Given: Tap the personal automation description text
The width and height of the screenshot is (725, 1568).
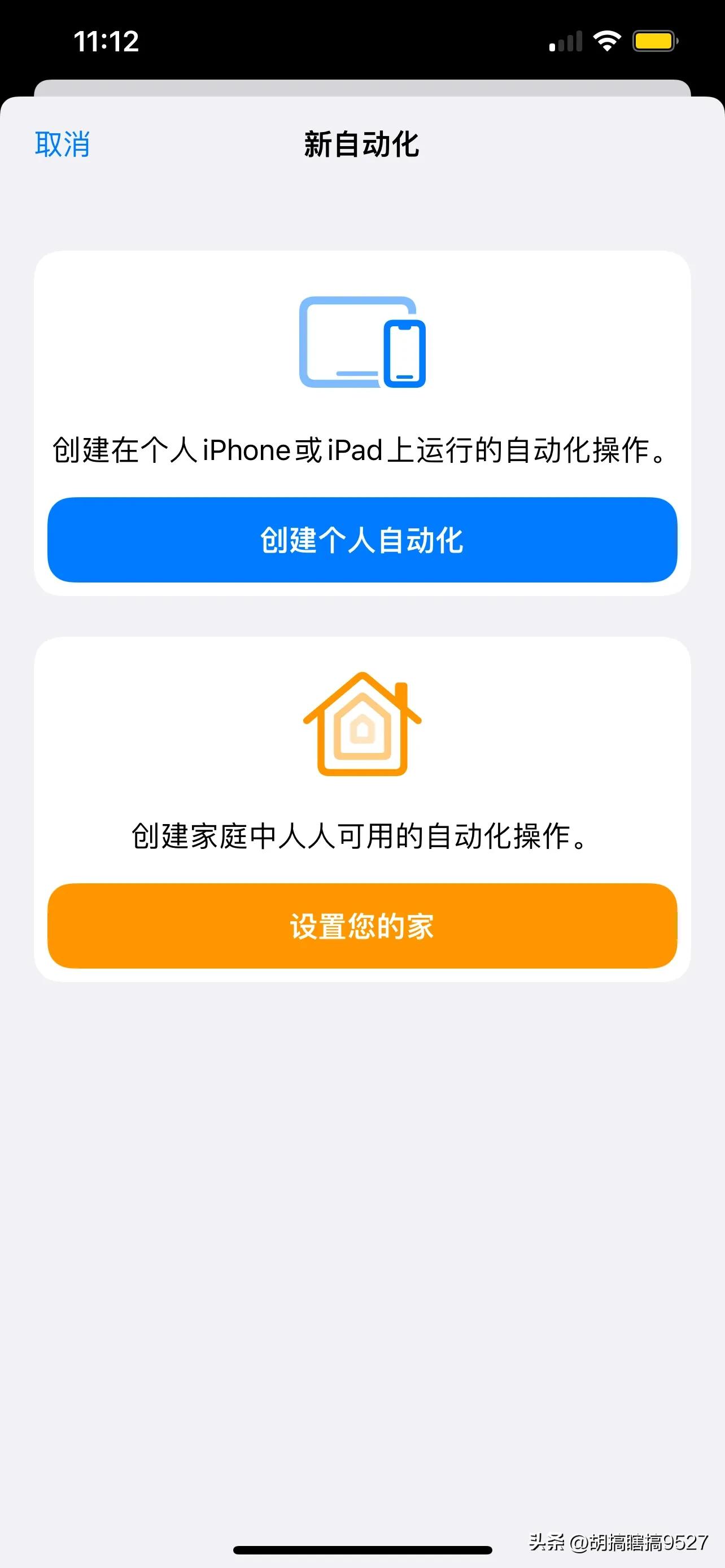Looking at the screenshot, I should [362, 450].
